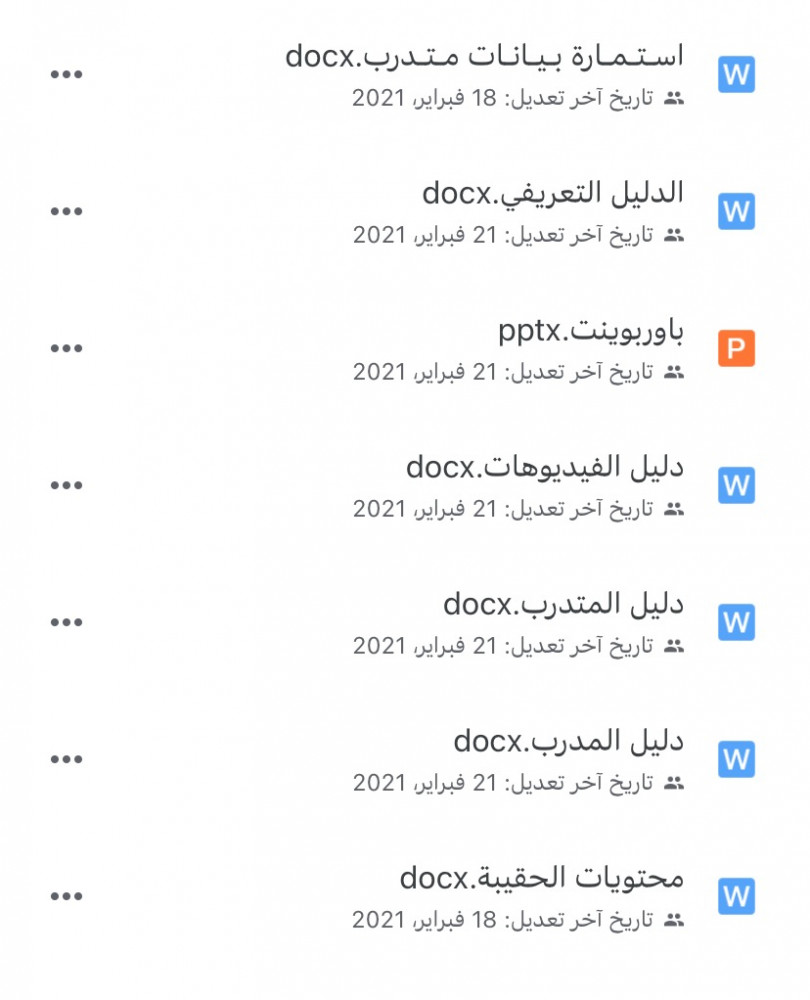Open the presentation باوربوينت.pptx
The height and width of the screenshot is (1000, 810).
591,330
